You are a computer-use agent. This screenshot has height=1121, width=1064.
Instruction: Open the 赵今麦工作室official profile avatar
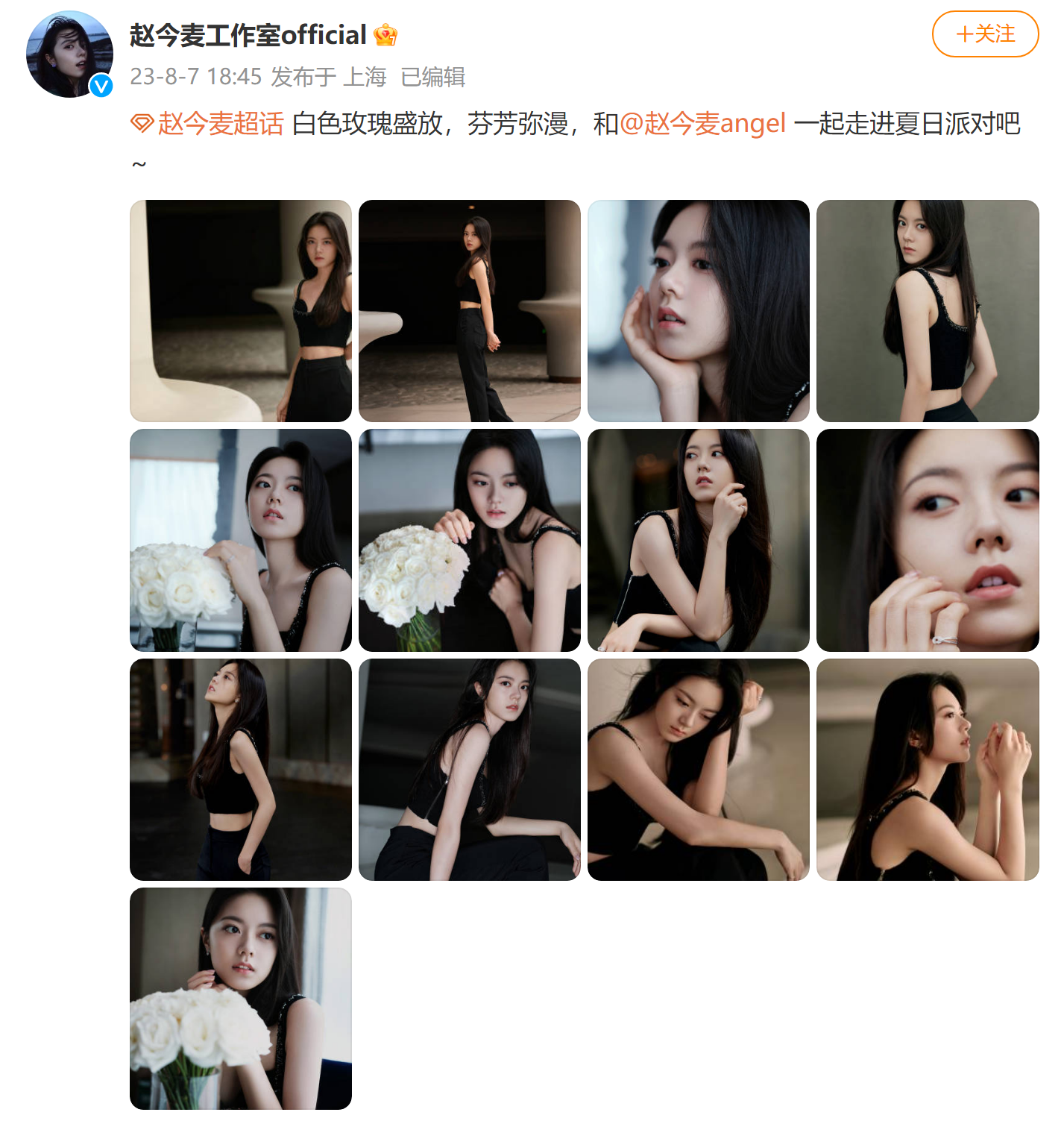[69, 54]
